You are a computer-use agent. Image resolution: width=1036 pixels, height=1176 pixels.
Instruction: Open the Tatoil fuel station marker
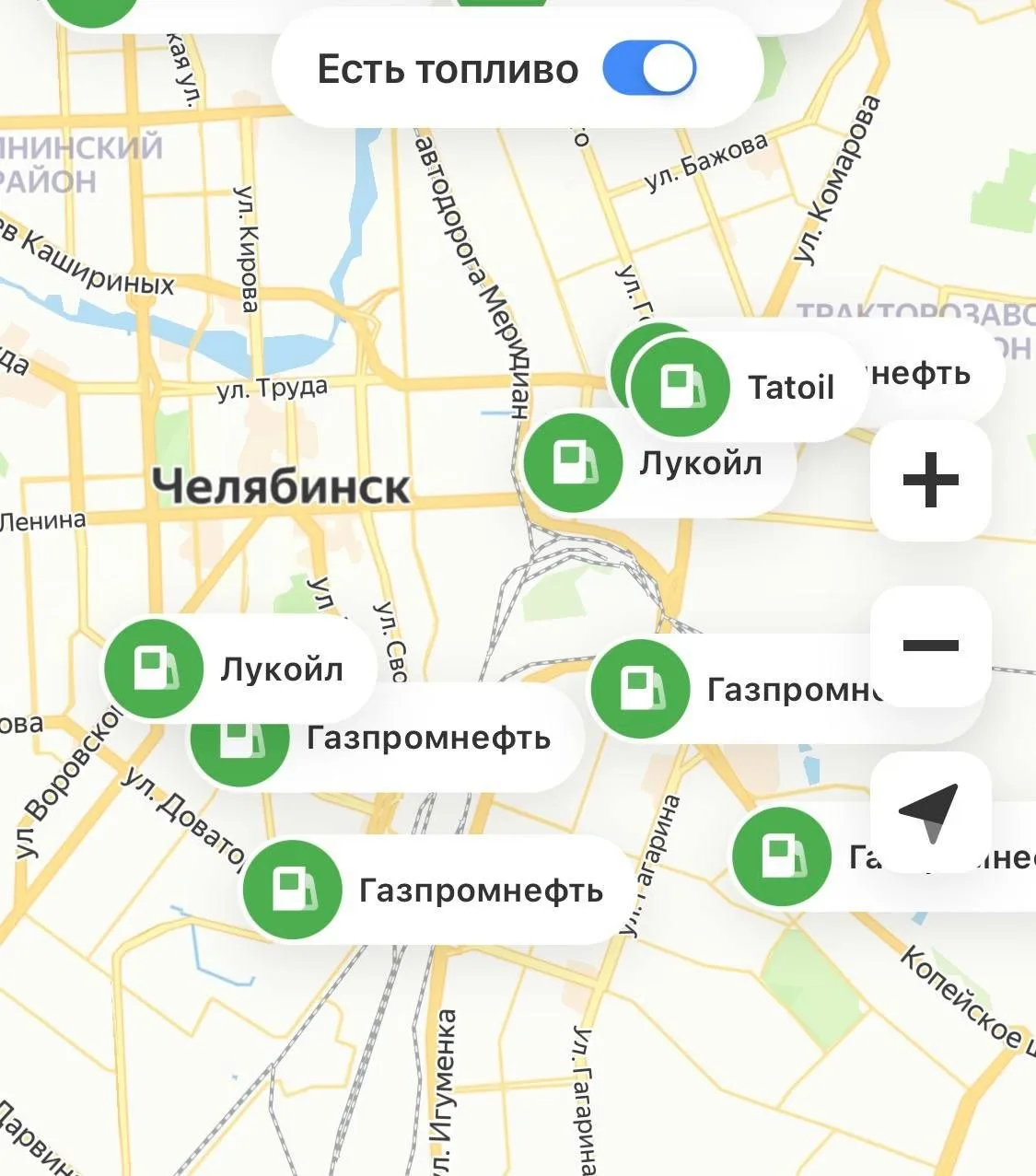click(x=744, y=387)
